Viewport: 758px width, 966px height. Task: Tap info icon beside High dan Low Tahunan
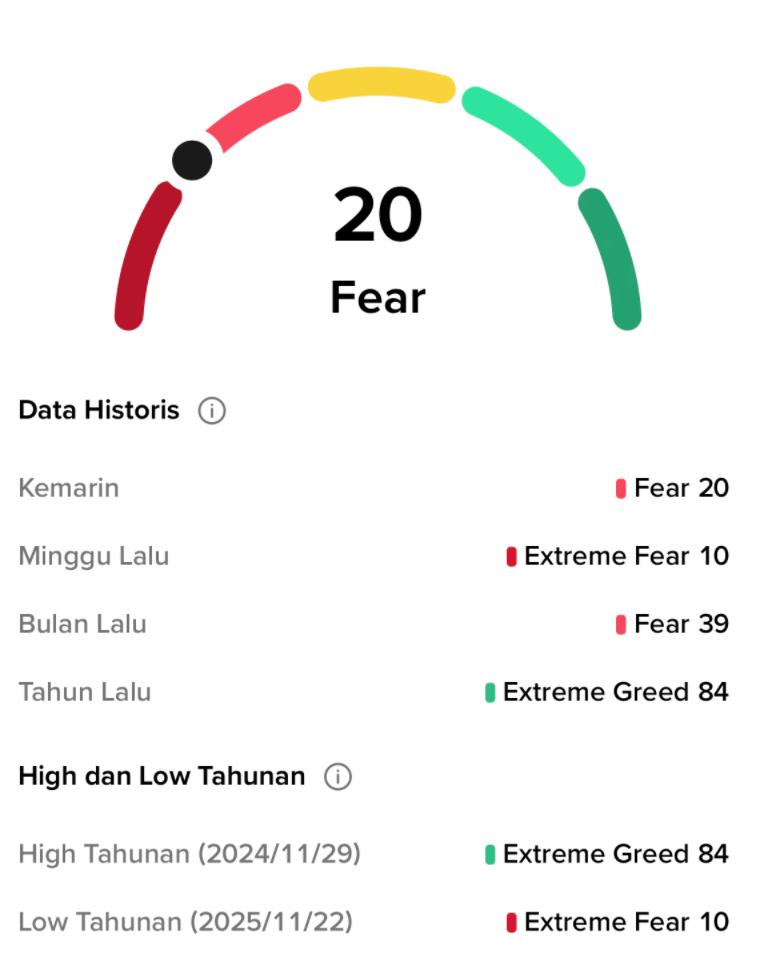click(x=338, y=777)
